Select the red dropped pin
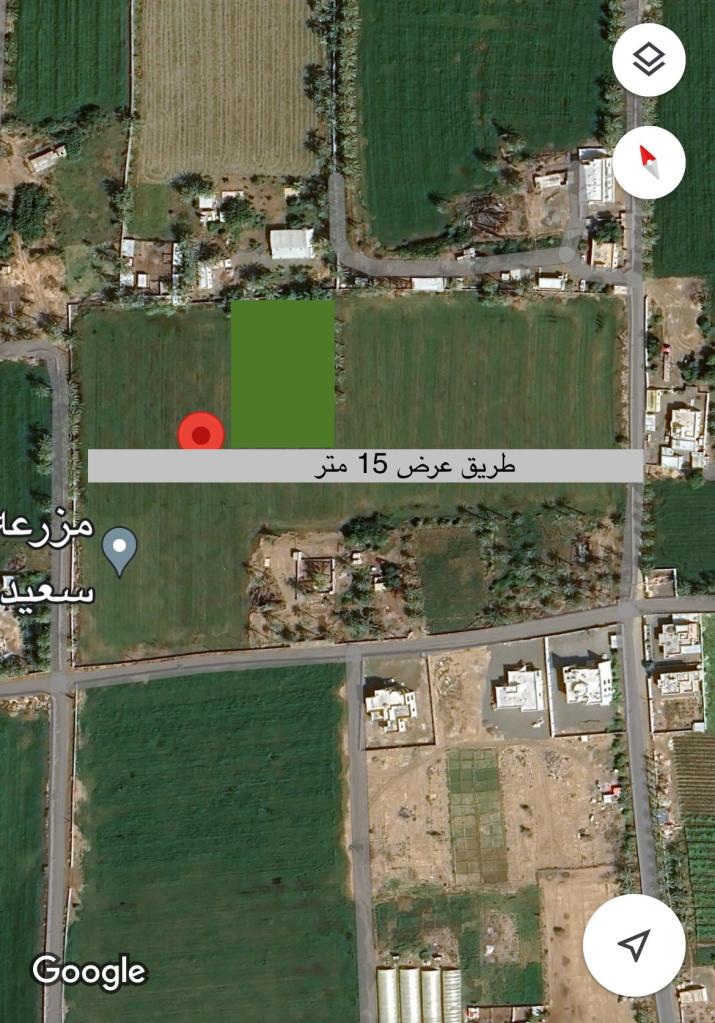The width and height of the screenshot is (715, 1023). [202, 434]
